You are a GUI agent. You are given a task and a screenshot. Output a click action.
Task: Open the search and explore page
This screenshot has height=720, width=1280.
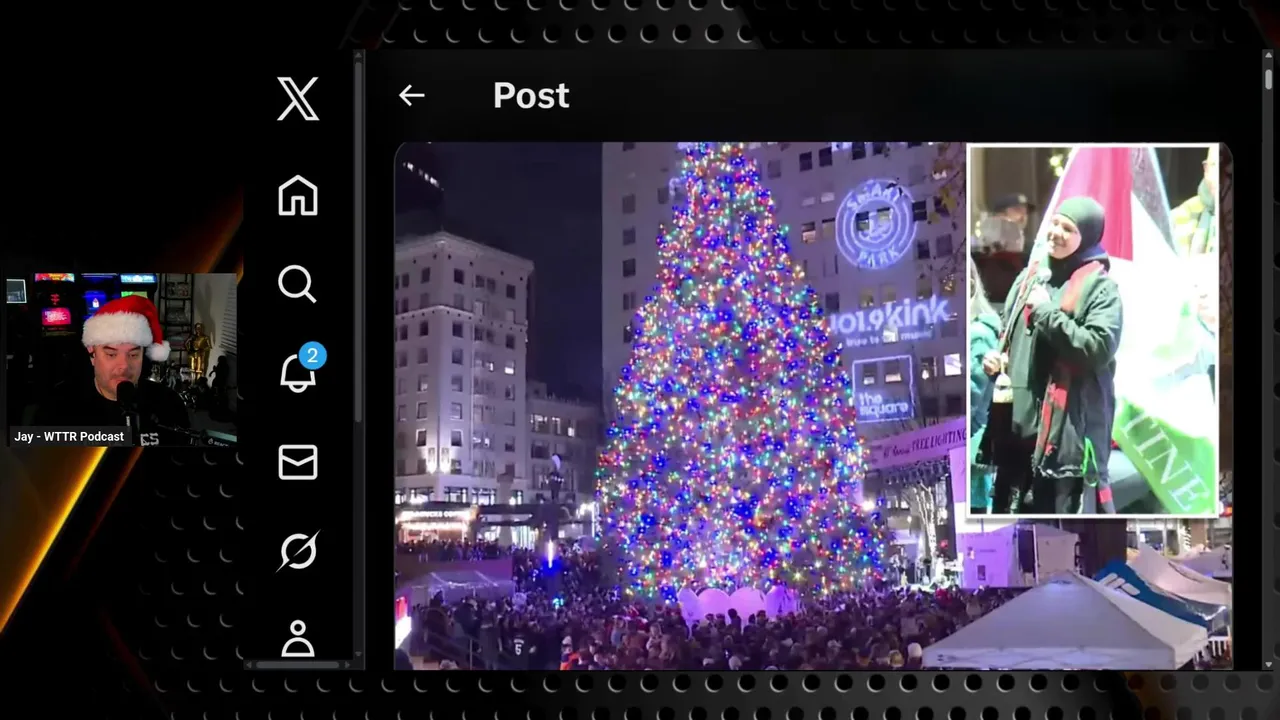(x=297, y=284)
